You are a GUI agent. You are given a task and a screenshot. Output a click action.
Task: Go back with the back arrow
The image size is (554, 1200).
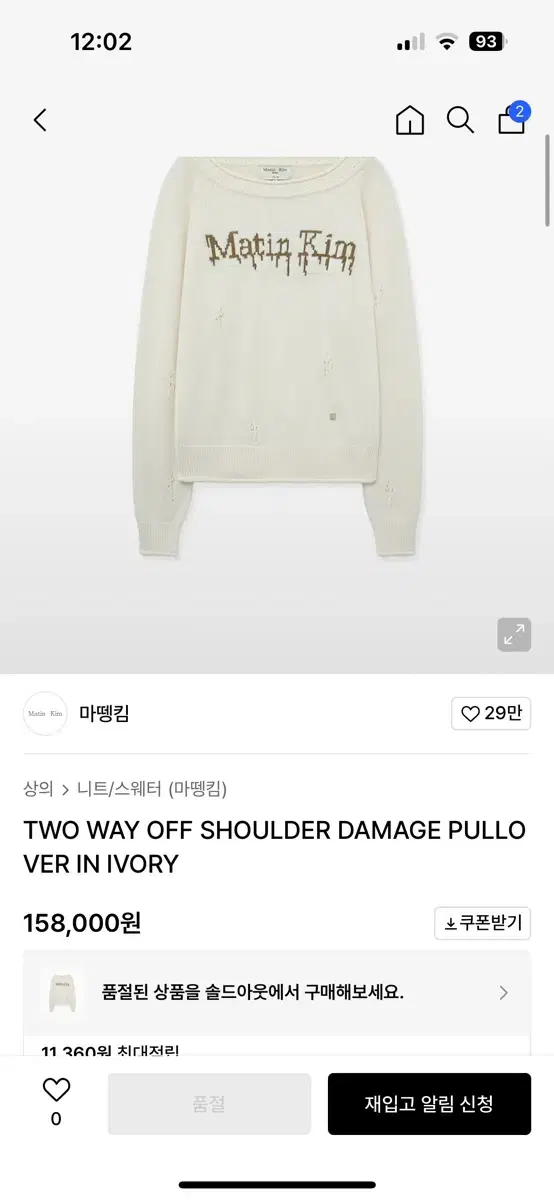click(x=40, y=121)
